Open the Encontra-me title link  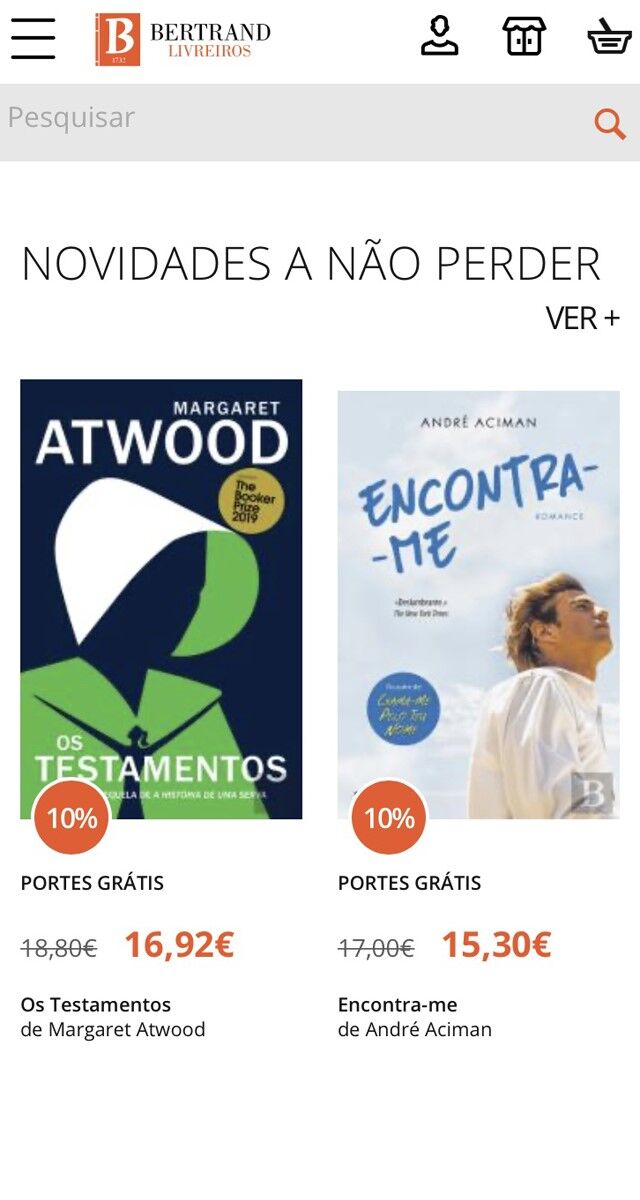pos(397,1005)
